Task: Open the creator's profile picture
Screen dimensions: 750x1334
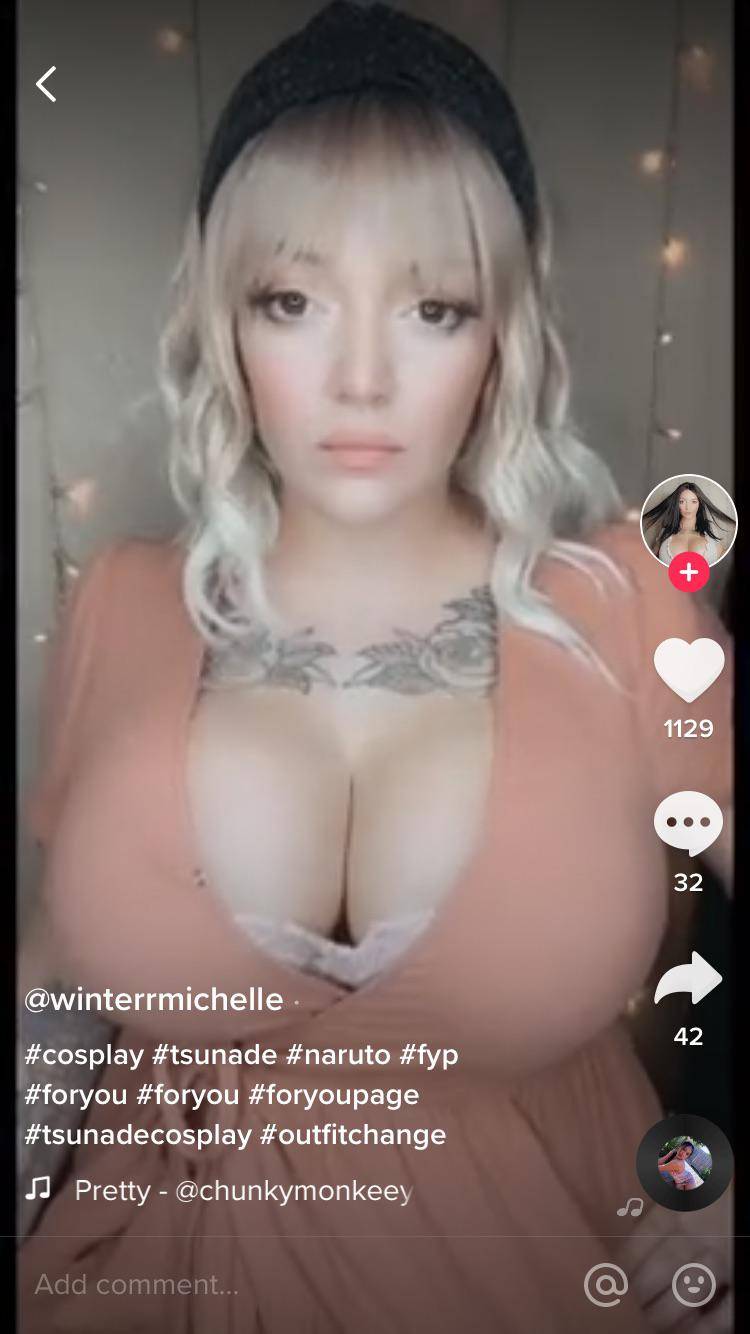Action: click(688, 522)
